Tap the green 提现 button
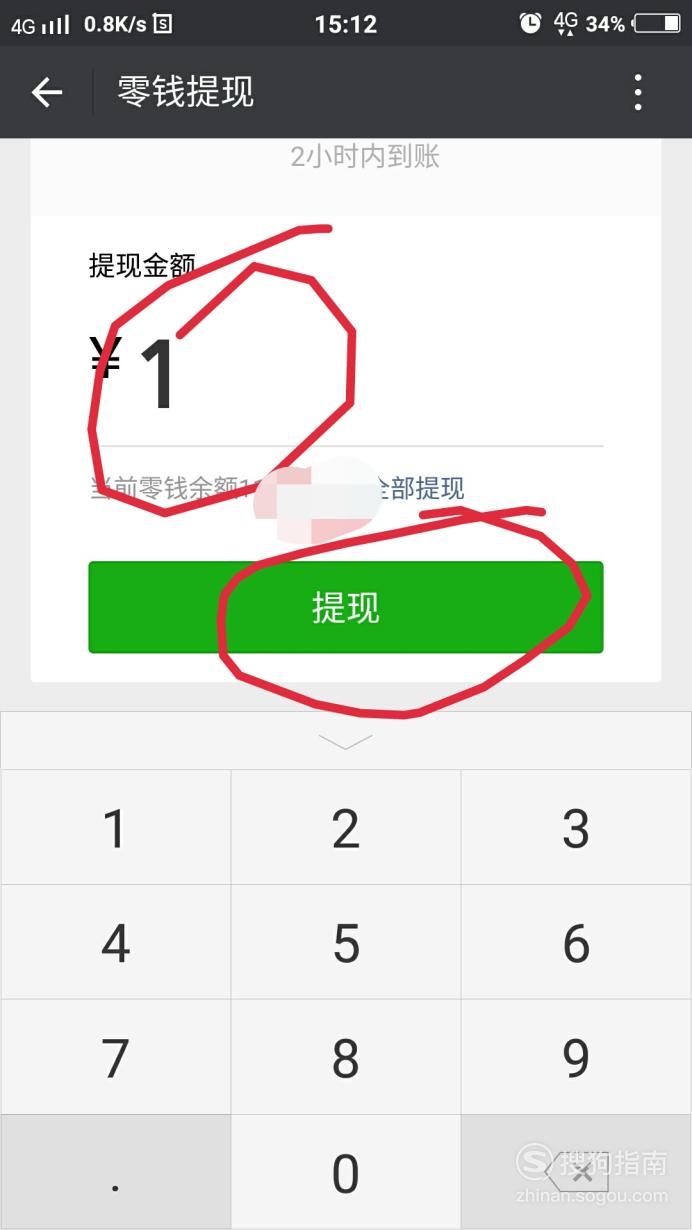This screenshot has height=1230, width=692. click(x=345, y=608)
